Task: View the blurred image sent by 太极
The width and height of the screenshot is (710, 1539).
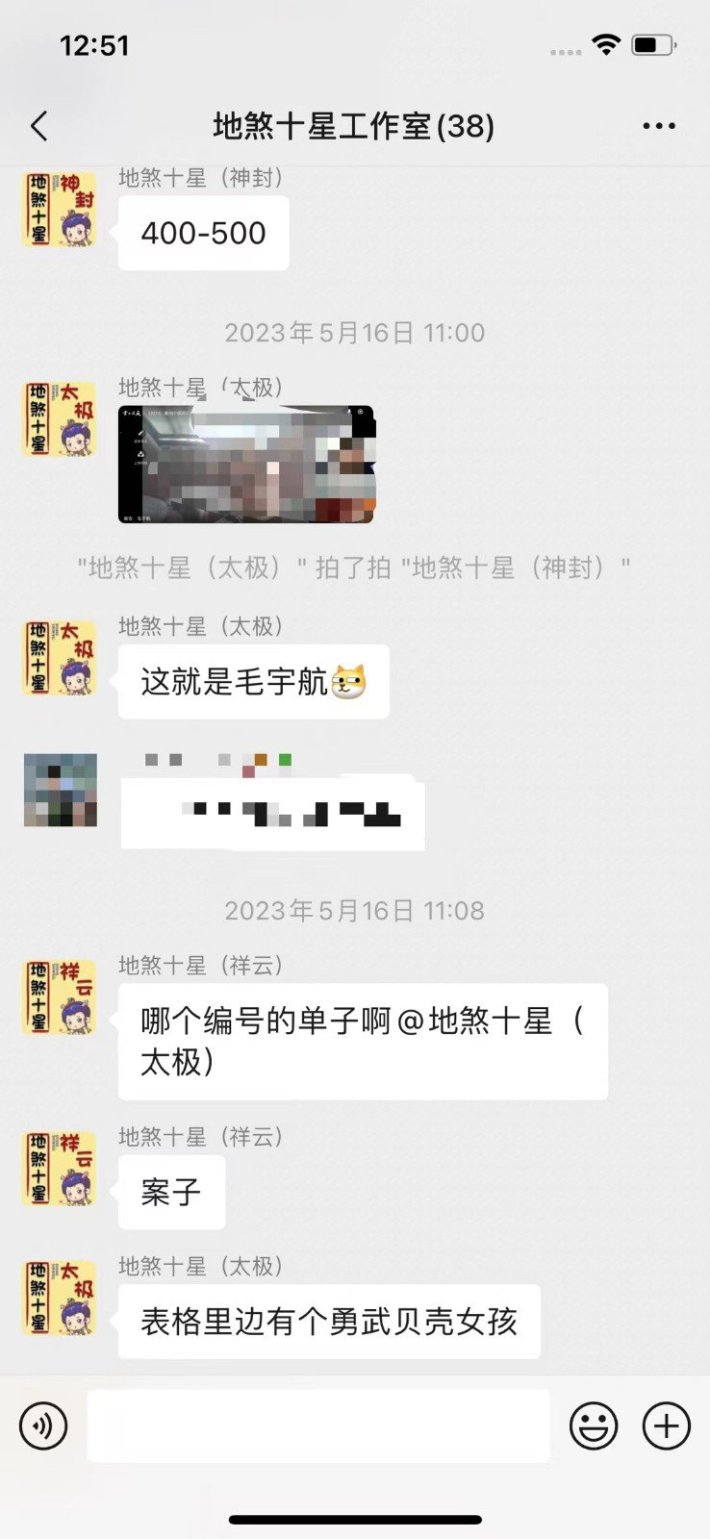Action: [246, 464]
